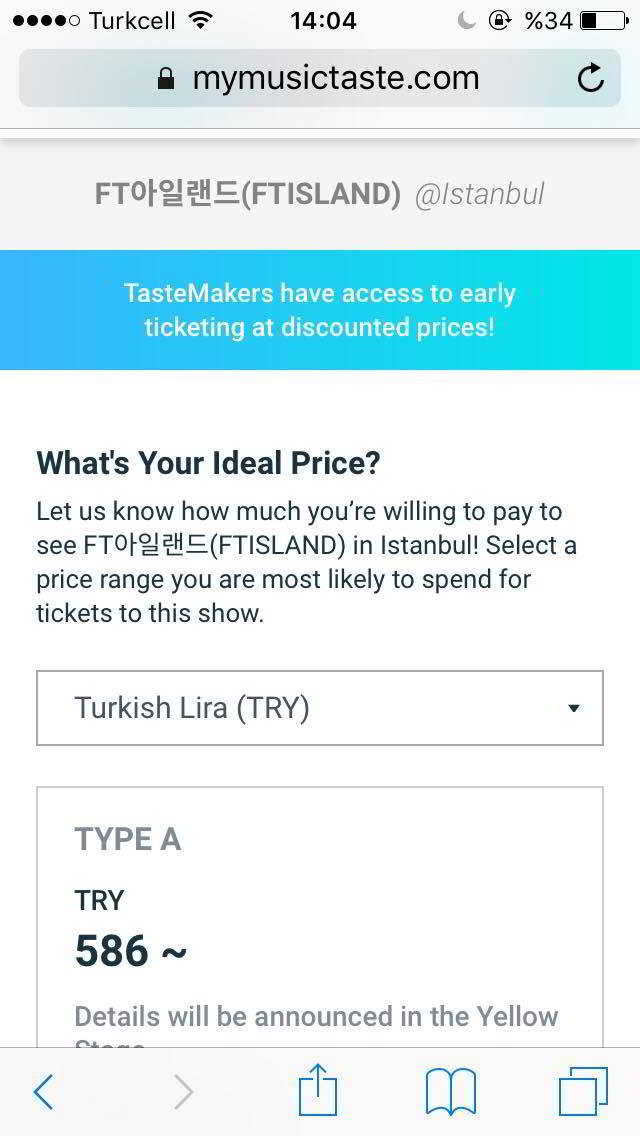Screen dimensions: 640x1136
Task: Reload the page
Action: tap(591, 79)
